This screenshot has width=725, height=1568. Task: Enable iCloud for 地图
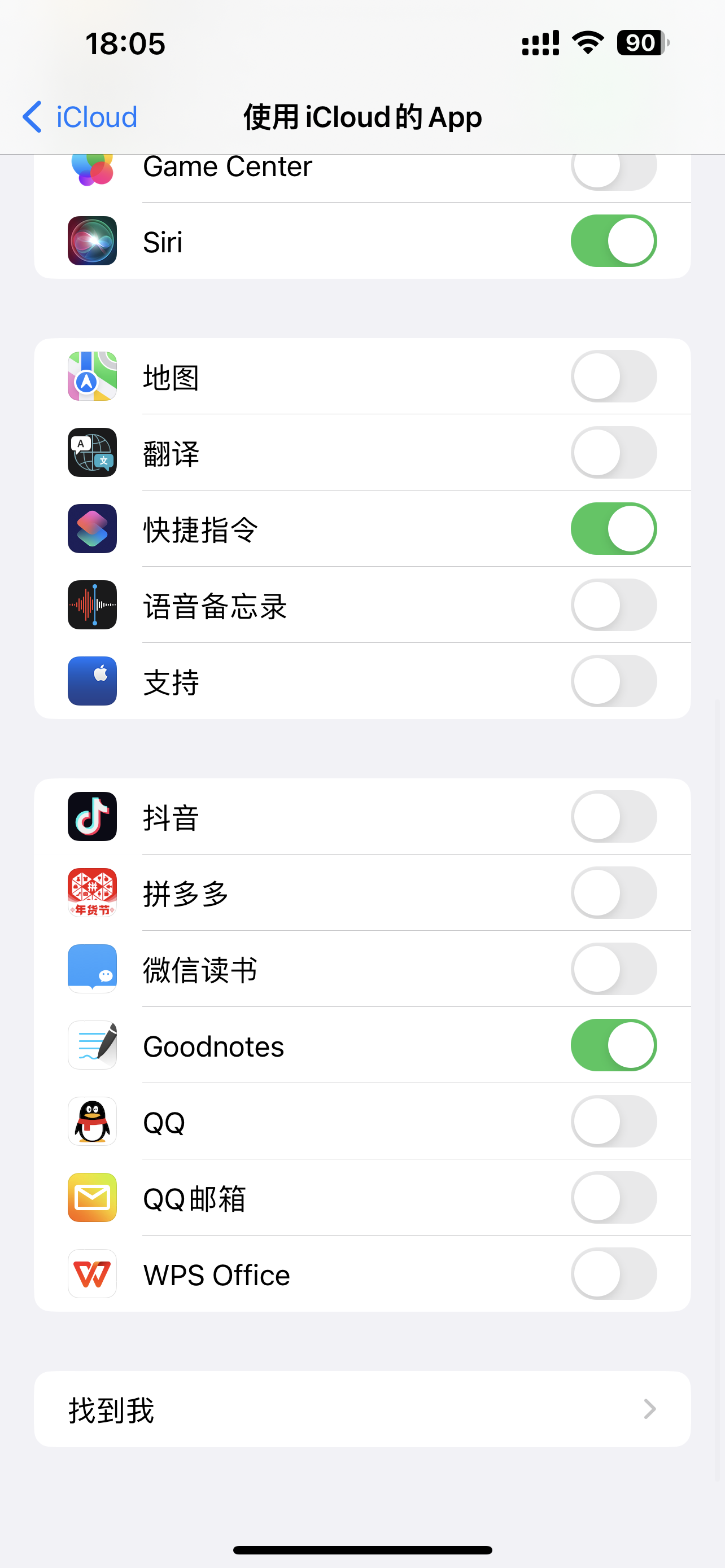coord(613,376)
